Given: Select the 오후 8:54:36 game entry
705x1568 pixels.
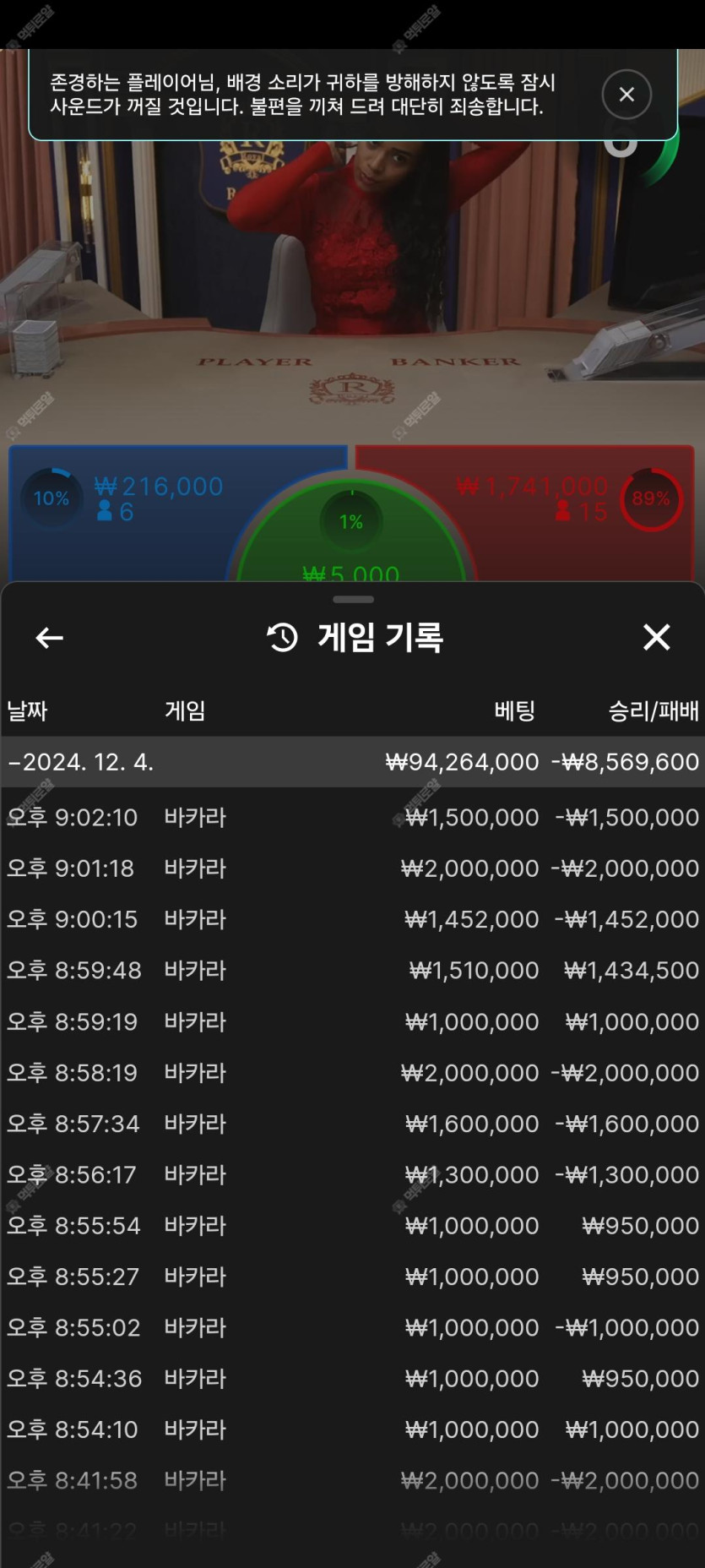Looking at the screenshot, I should 352,1379.
